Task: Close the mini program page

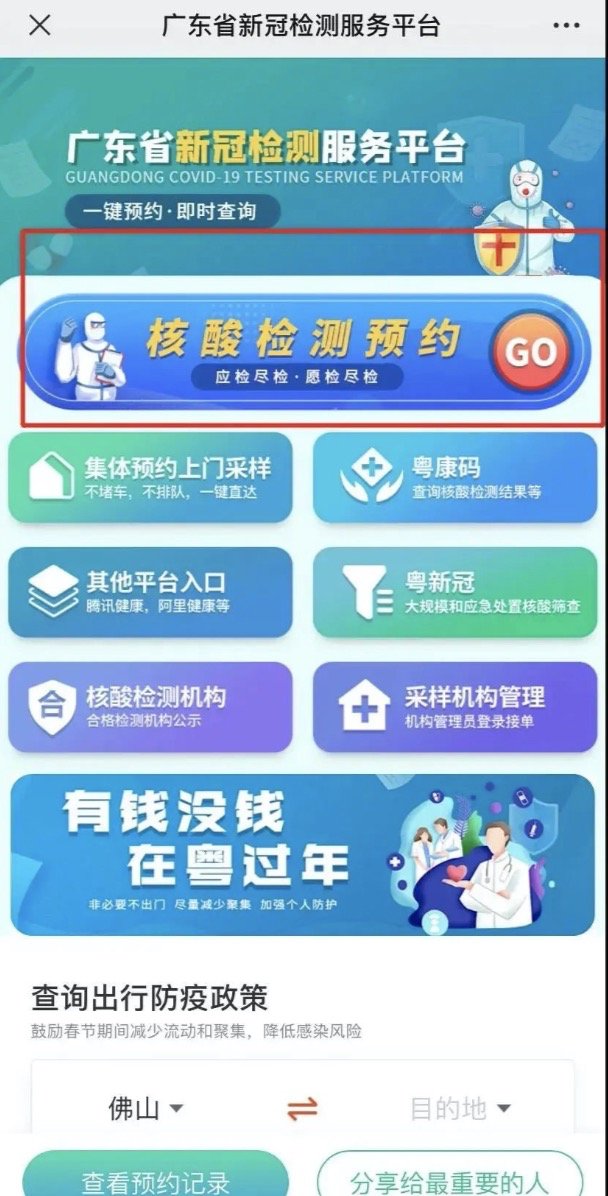Action: (39, 25)
